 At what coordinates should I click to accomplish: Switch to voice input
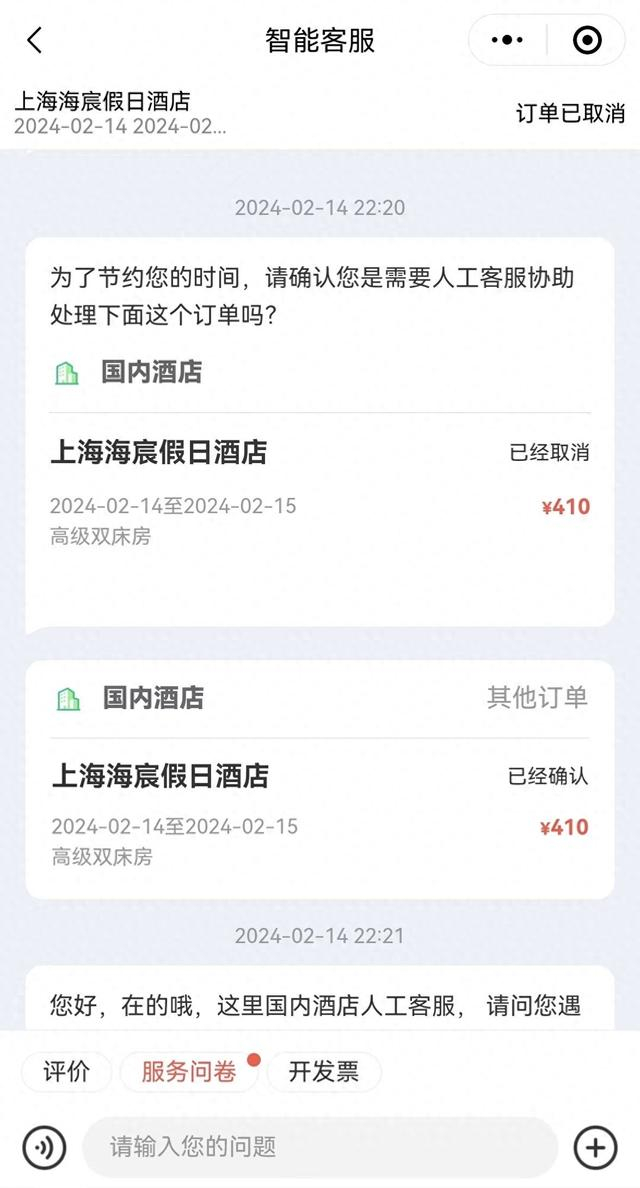point(44,1147)
